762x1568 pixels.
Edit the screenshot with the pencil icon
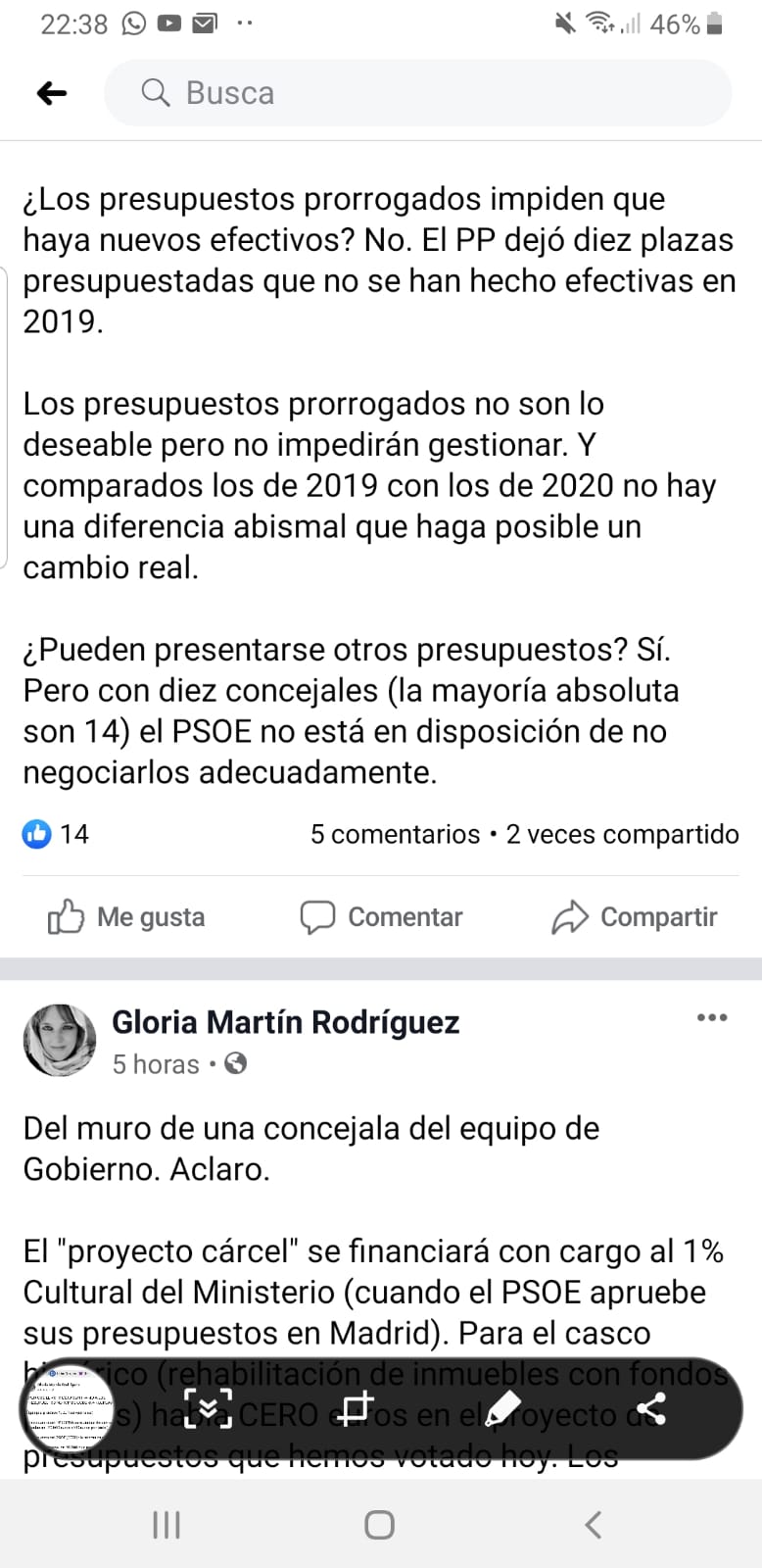pos(501,1410)
